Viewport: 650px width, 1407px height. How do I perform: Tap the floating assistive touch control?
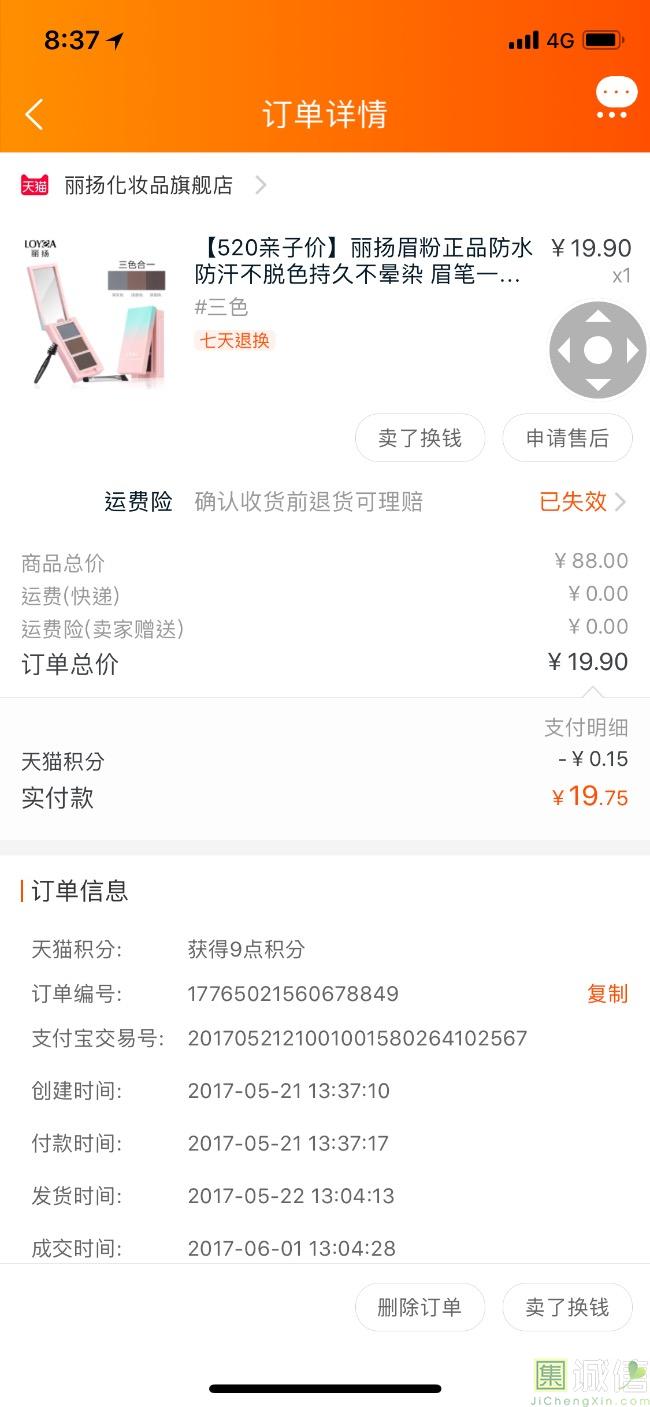[597, 350]
